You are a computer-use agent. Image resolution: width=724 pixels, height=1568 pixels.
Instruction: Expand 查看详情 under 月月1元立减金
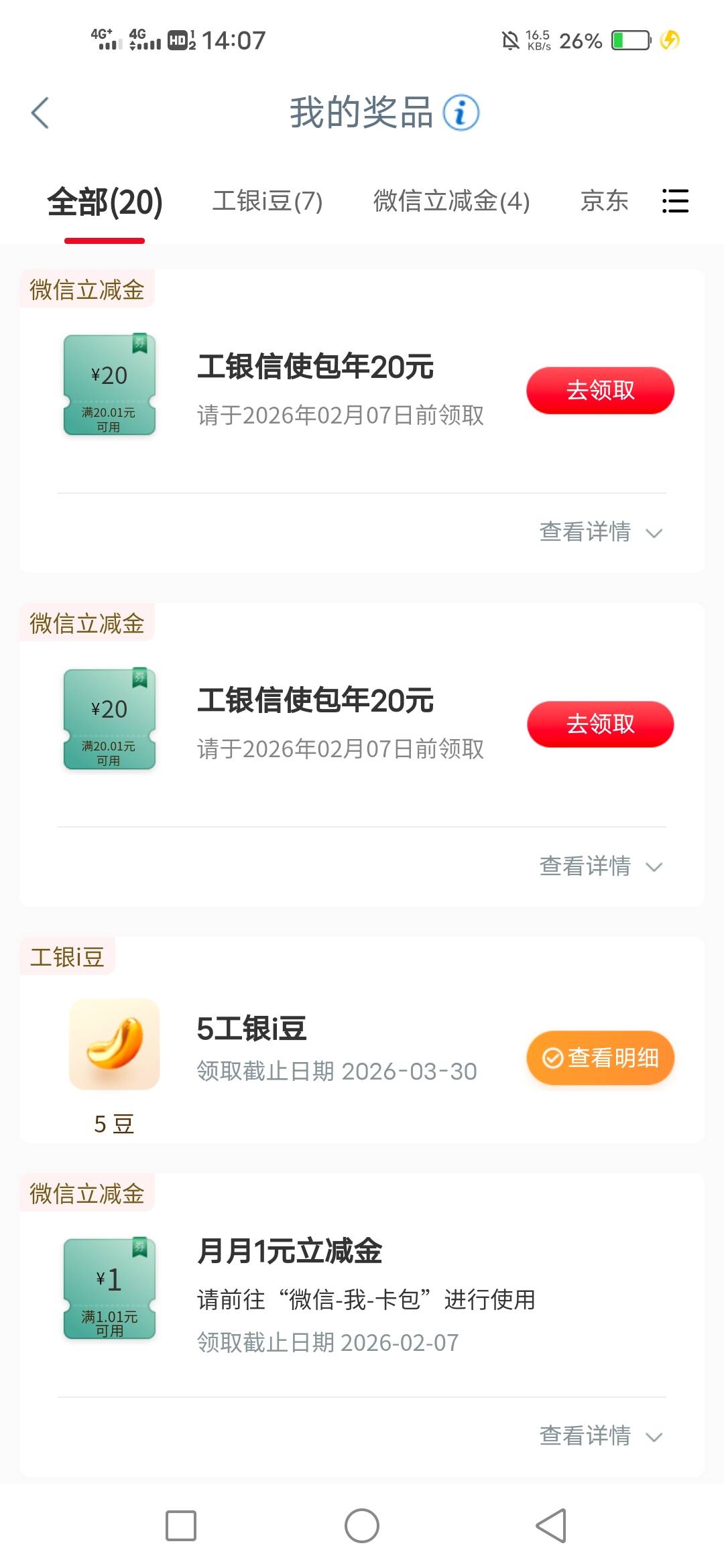tap(600, 1435)
